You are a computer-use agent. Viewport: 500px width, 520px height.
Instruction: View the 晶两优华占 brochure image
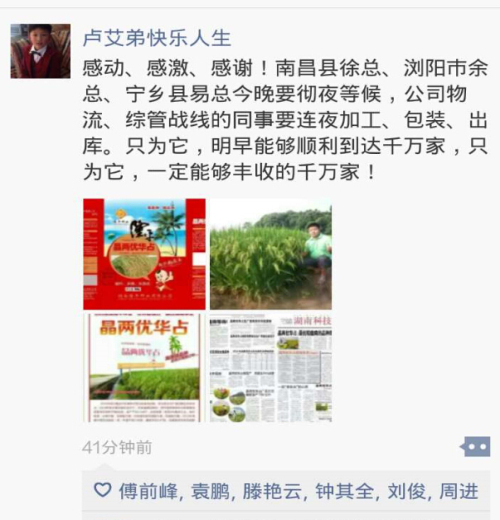click(x=144, y=368)
